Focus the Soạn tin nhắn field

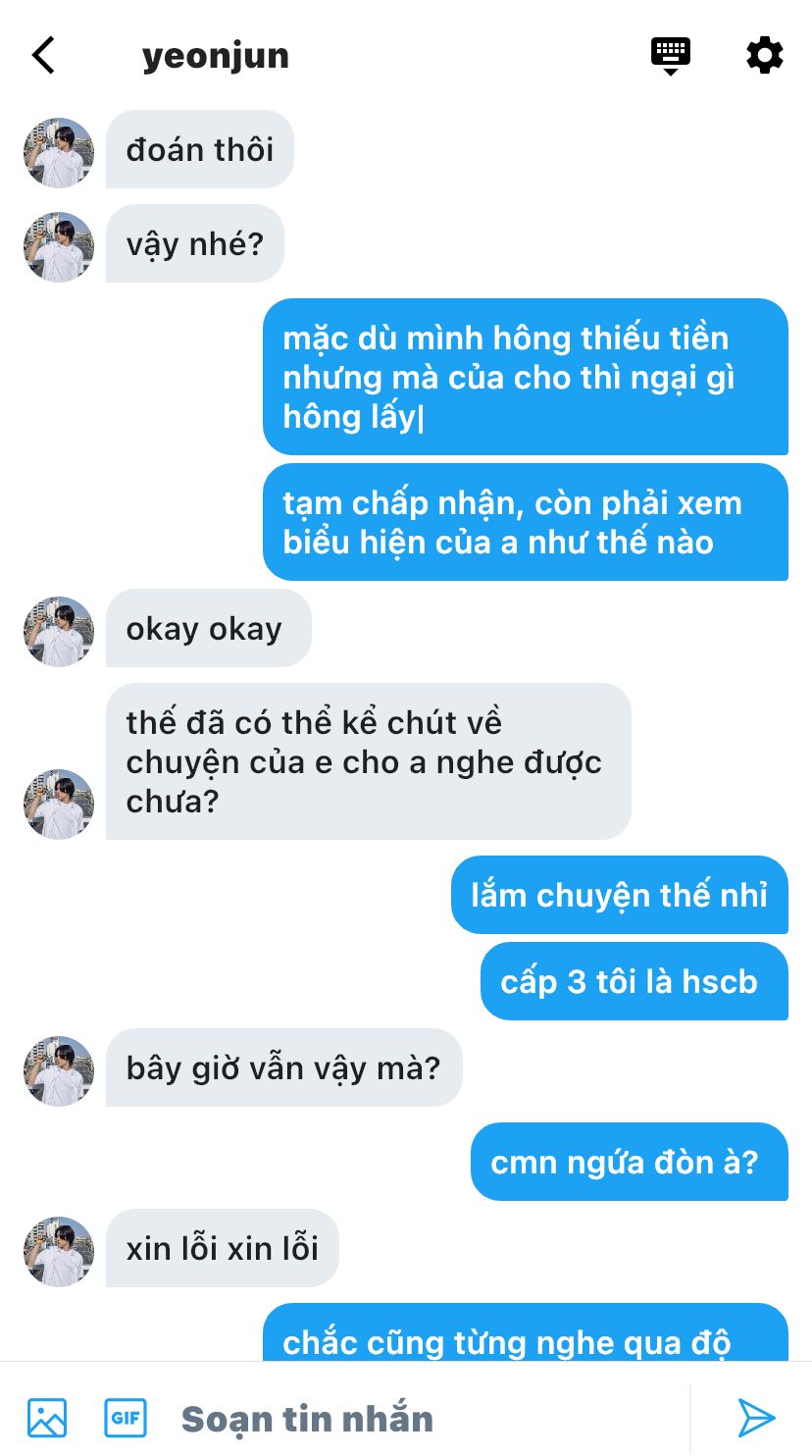pyautogui.click(x=412, y=1419)
